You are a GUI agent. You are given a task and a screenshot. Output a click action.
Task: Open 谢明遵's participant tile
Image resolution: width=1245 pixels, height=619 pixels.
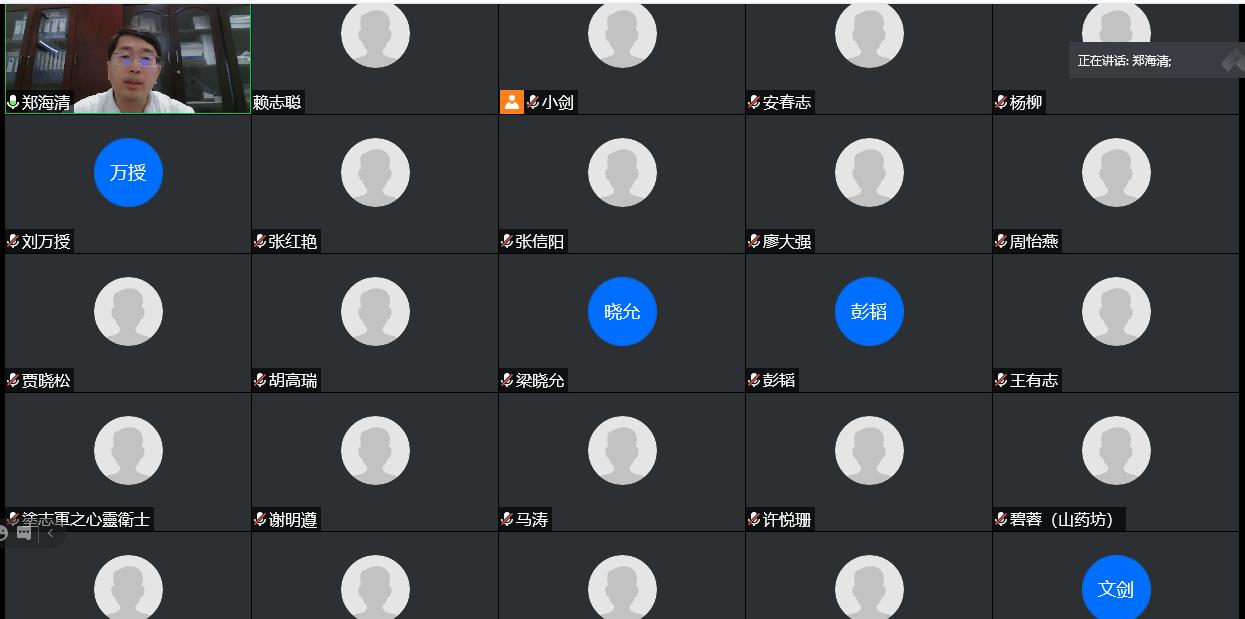tap(375, 462)
